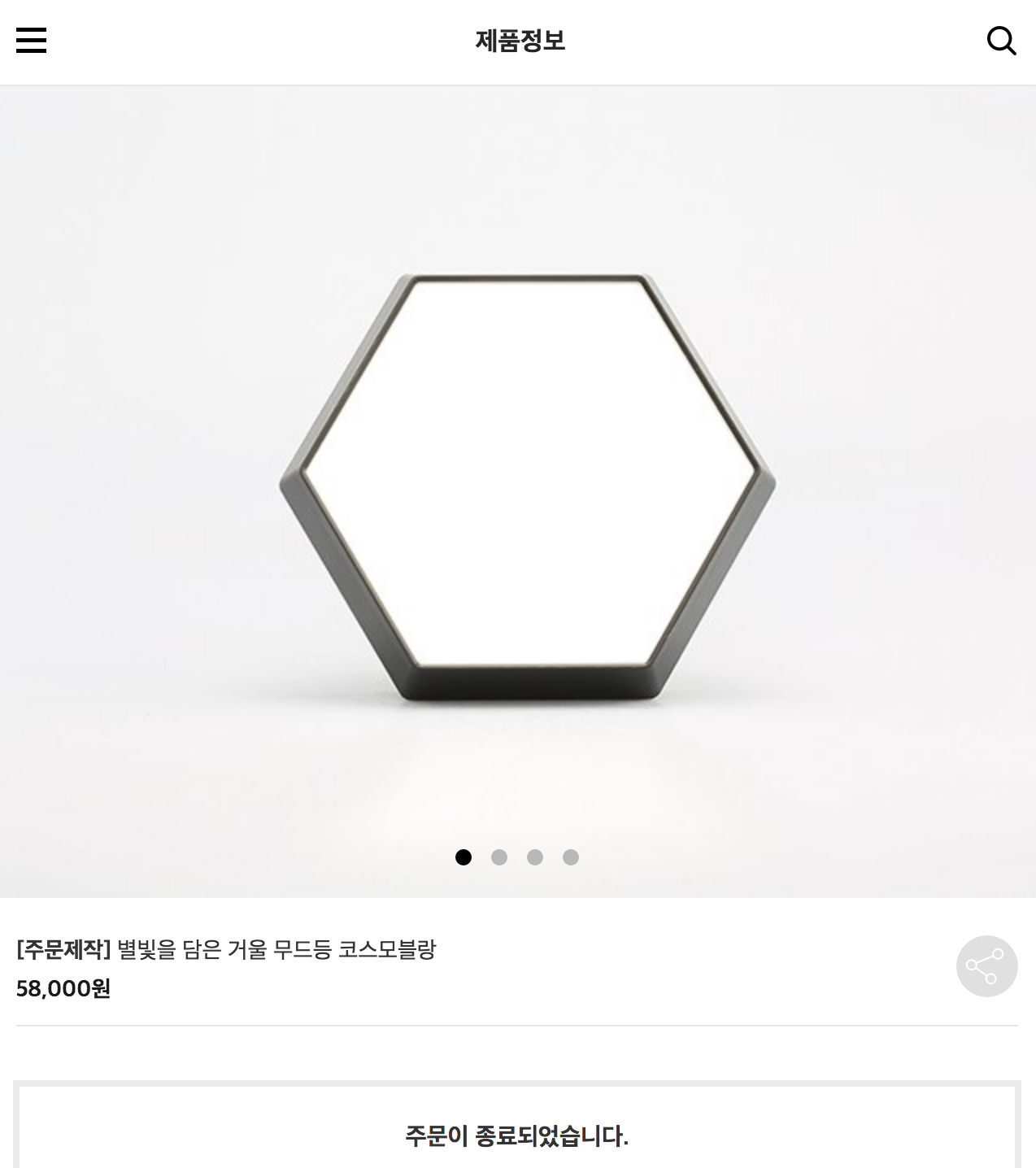The width and height of the screenshot is (1036, 1168).
Task: Open the hamburger menu
Action: (x=31, y=40)
